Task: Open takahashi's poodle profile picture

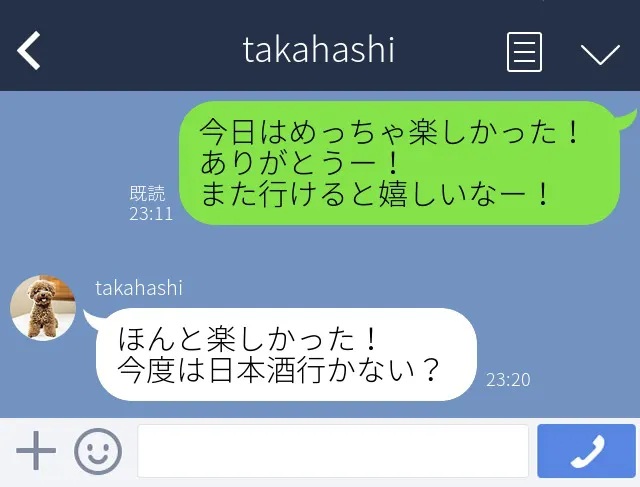Action: point(43,308)
